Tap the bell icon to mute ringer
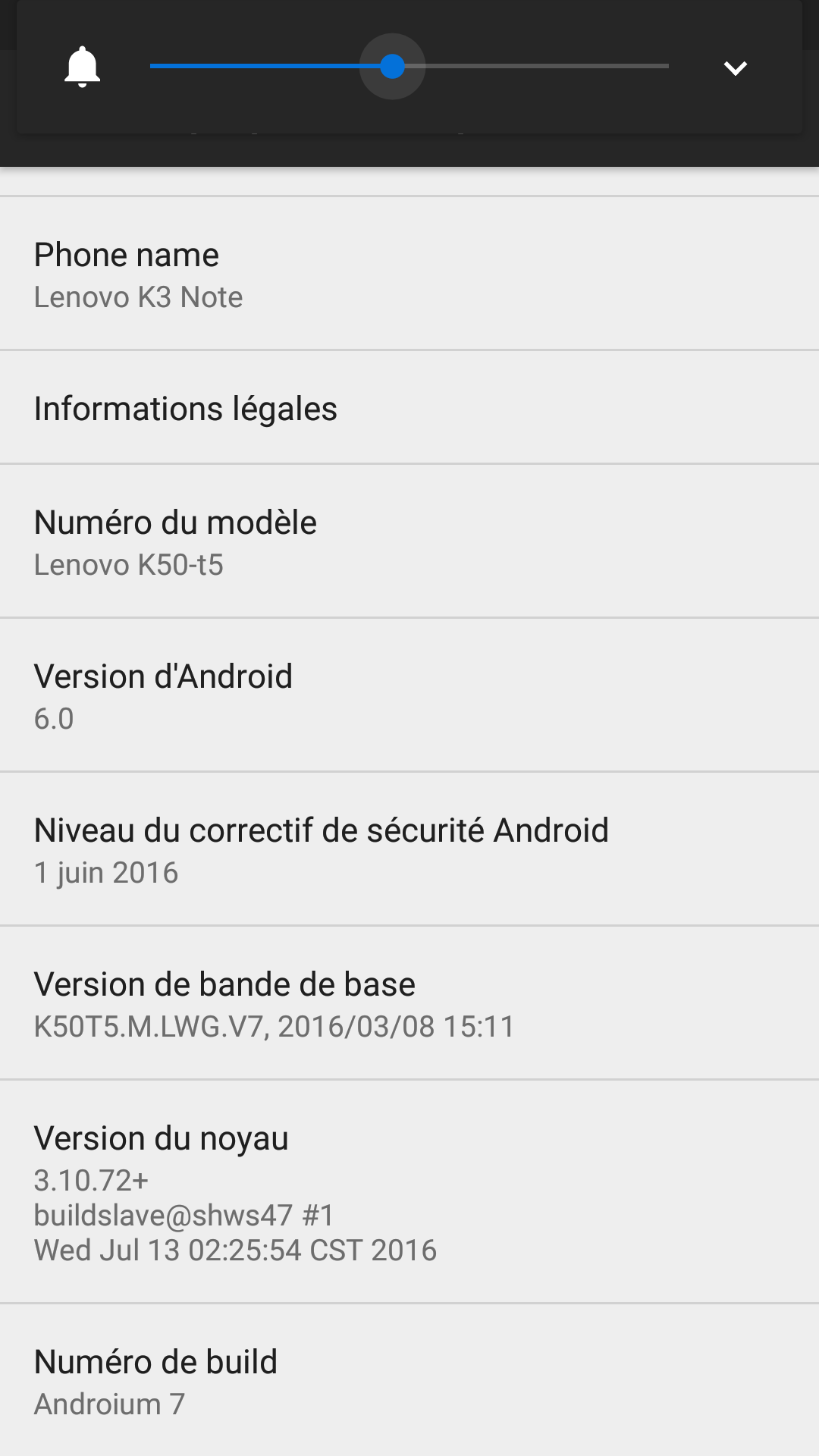This screenshot has width=819, height=1456. [82, 67]
